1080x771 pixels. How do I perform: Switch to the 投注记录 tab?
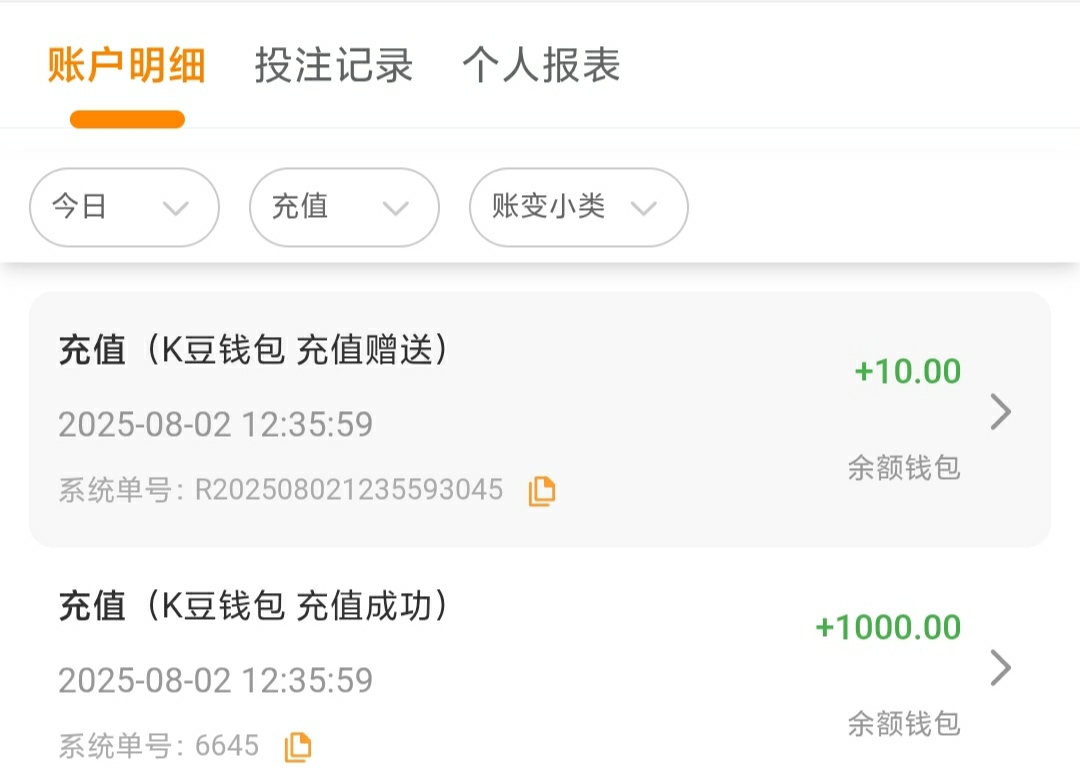point(334,66)
